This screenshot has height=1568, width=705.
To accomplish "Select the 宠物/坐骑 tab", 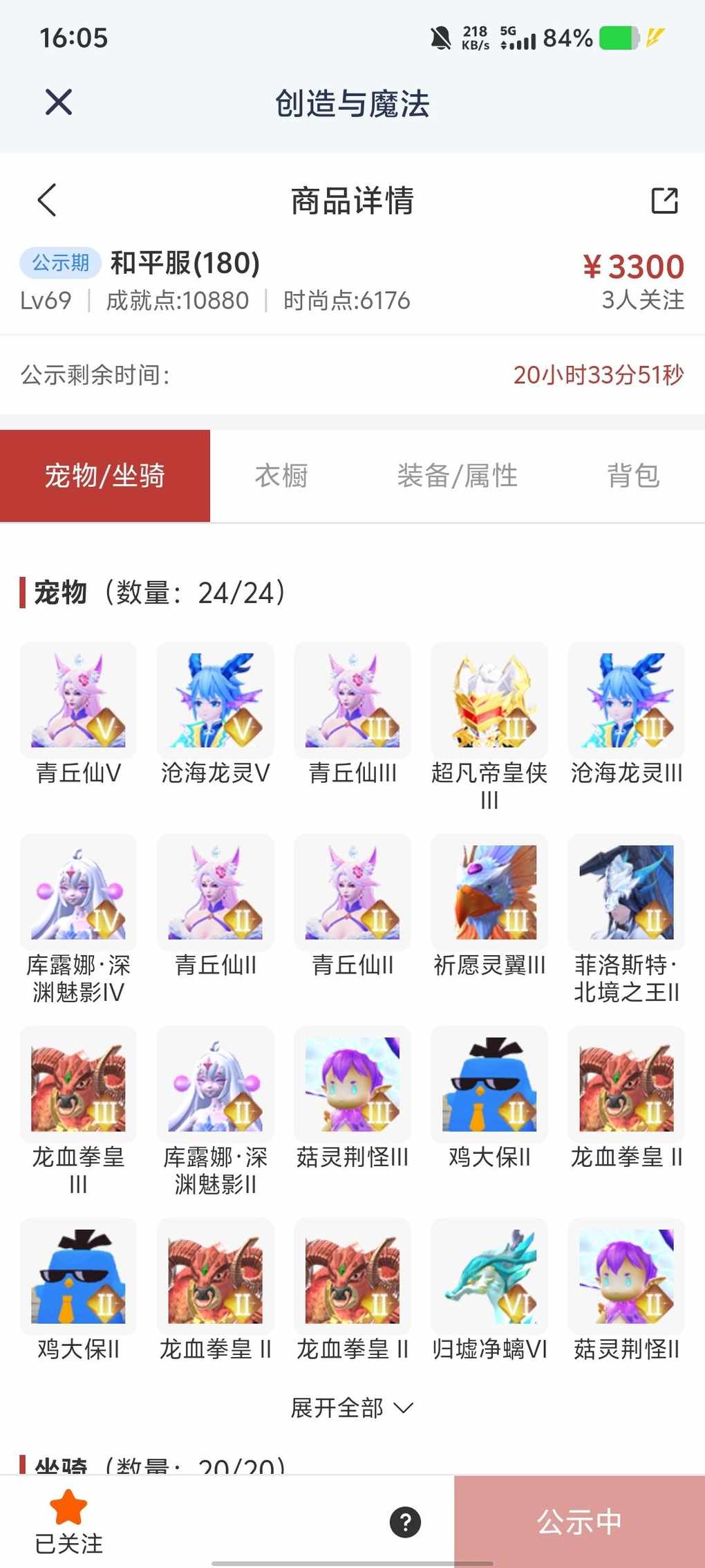I will pyautogui.click(x=105, y=476).
